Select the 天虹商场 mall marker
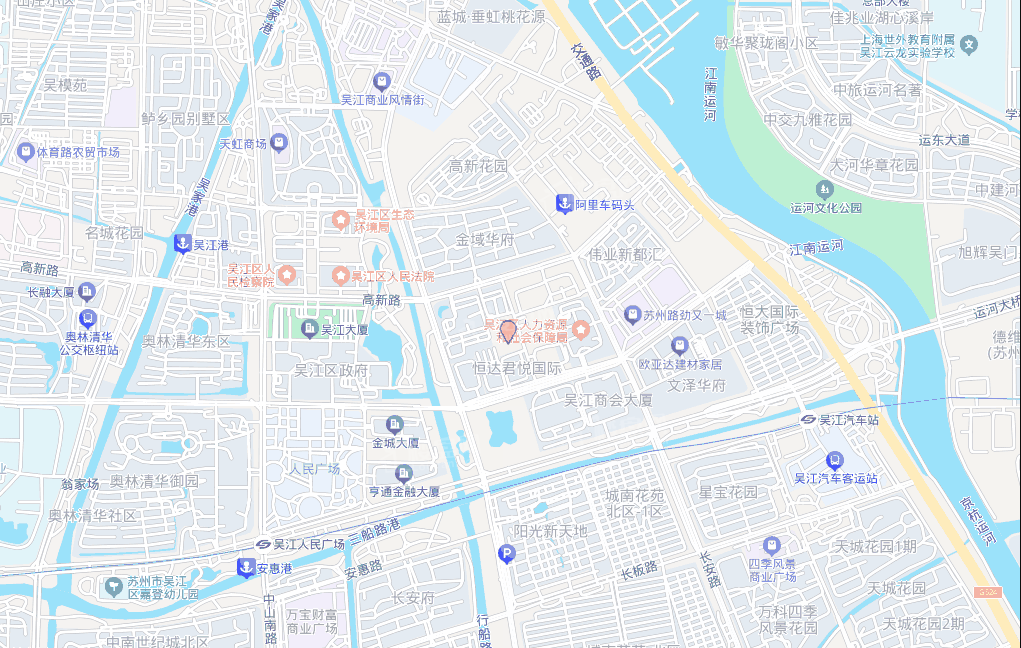 tap(279, 144)
